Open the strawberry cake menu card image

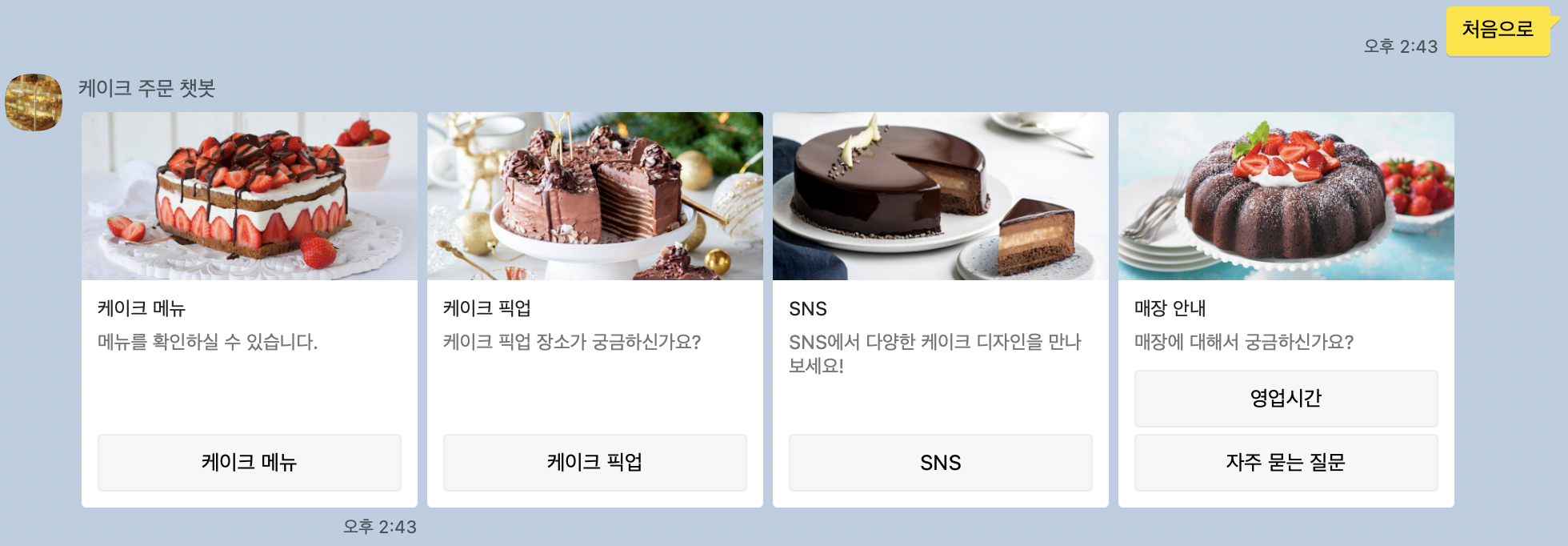pyautogui.click(x=249, y=196)
